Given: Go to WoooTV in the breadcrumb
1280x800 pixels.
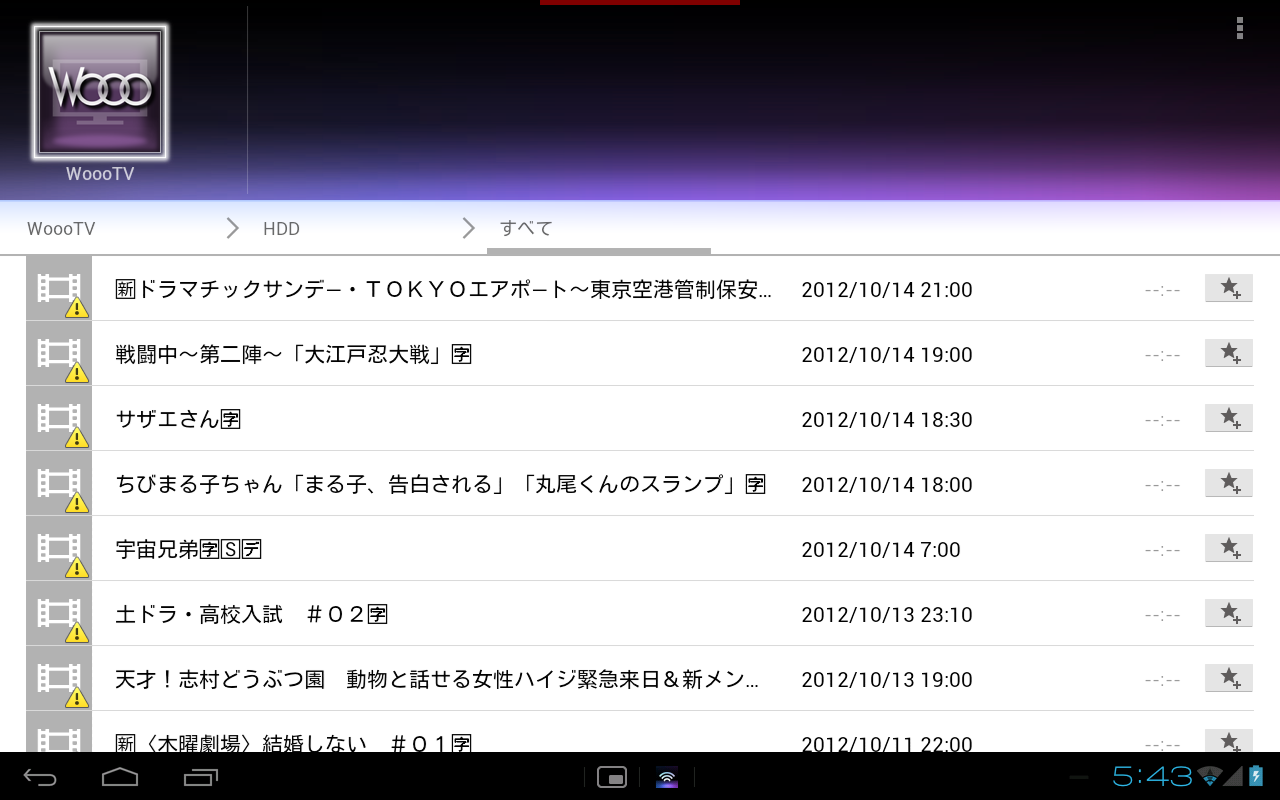Looking at the screenshot, I should tap(61, 229).
